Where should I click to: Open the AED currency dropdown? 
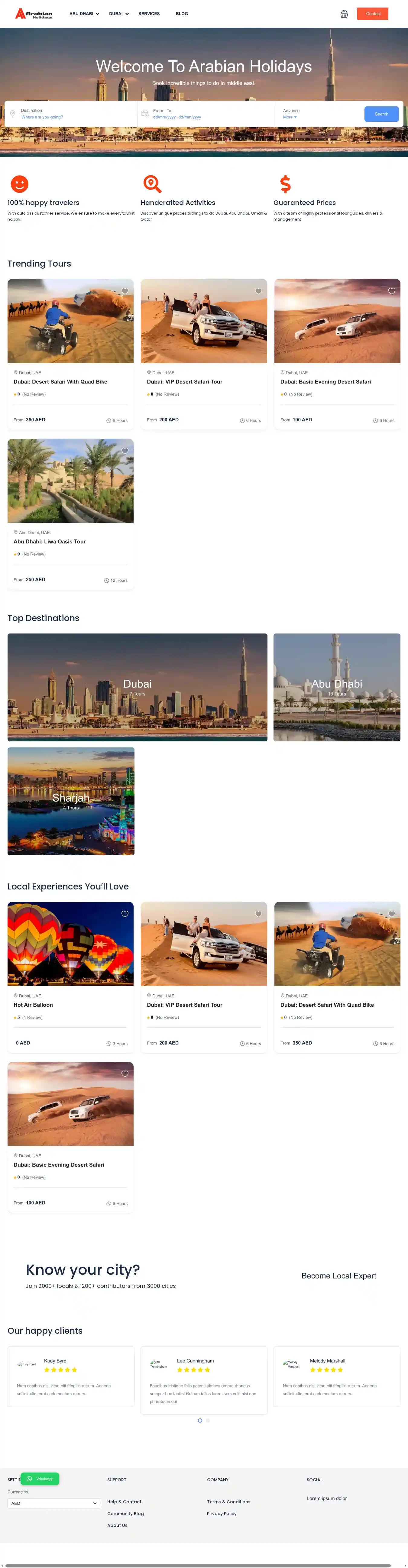click(x=53, y=1504)
